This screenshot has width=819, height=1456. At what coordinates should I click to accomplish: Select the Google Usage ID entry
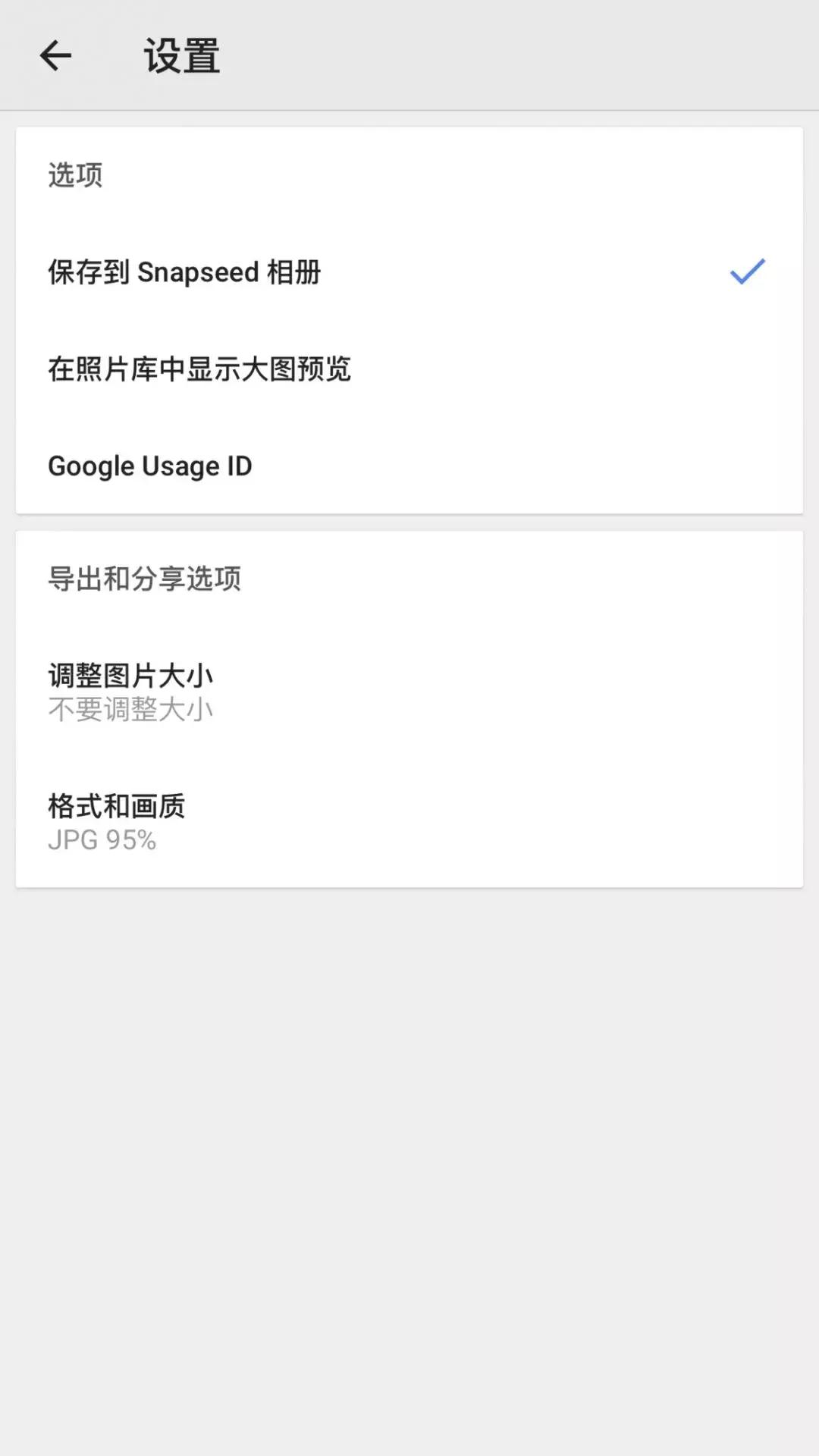click(149, 466)
